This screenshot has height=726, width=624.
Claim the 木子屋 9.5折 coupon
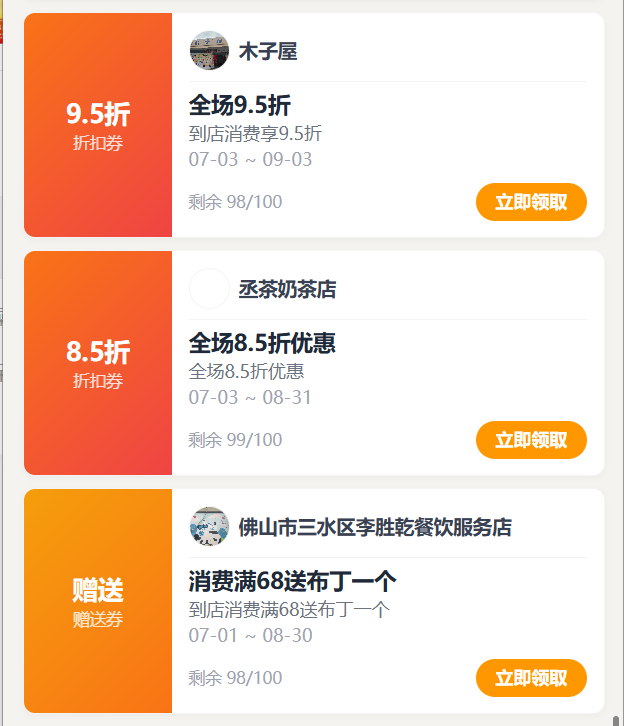[531, 202]
